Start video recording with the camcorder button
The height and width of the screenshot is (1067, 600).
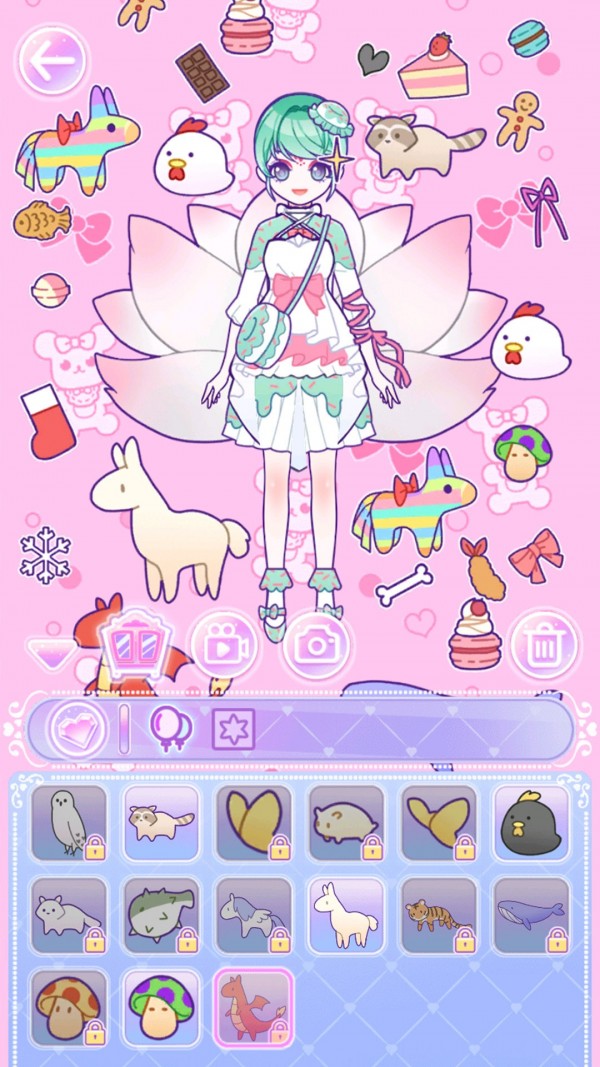click(x=224, y=645)
